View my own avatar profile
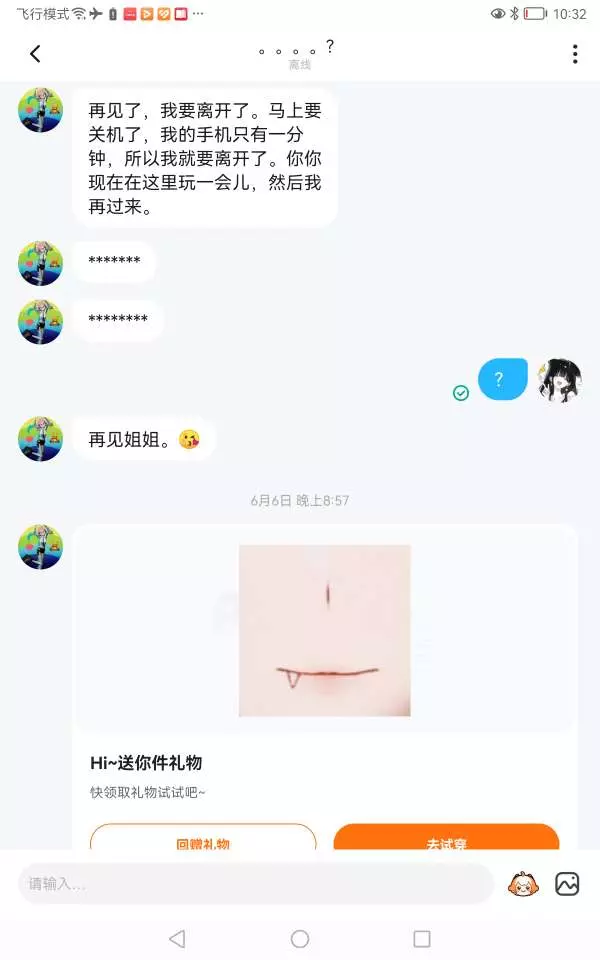This screenshot has height=960, width=600. pyautogui.click(x=559, y=380)
